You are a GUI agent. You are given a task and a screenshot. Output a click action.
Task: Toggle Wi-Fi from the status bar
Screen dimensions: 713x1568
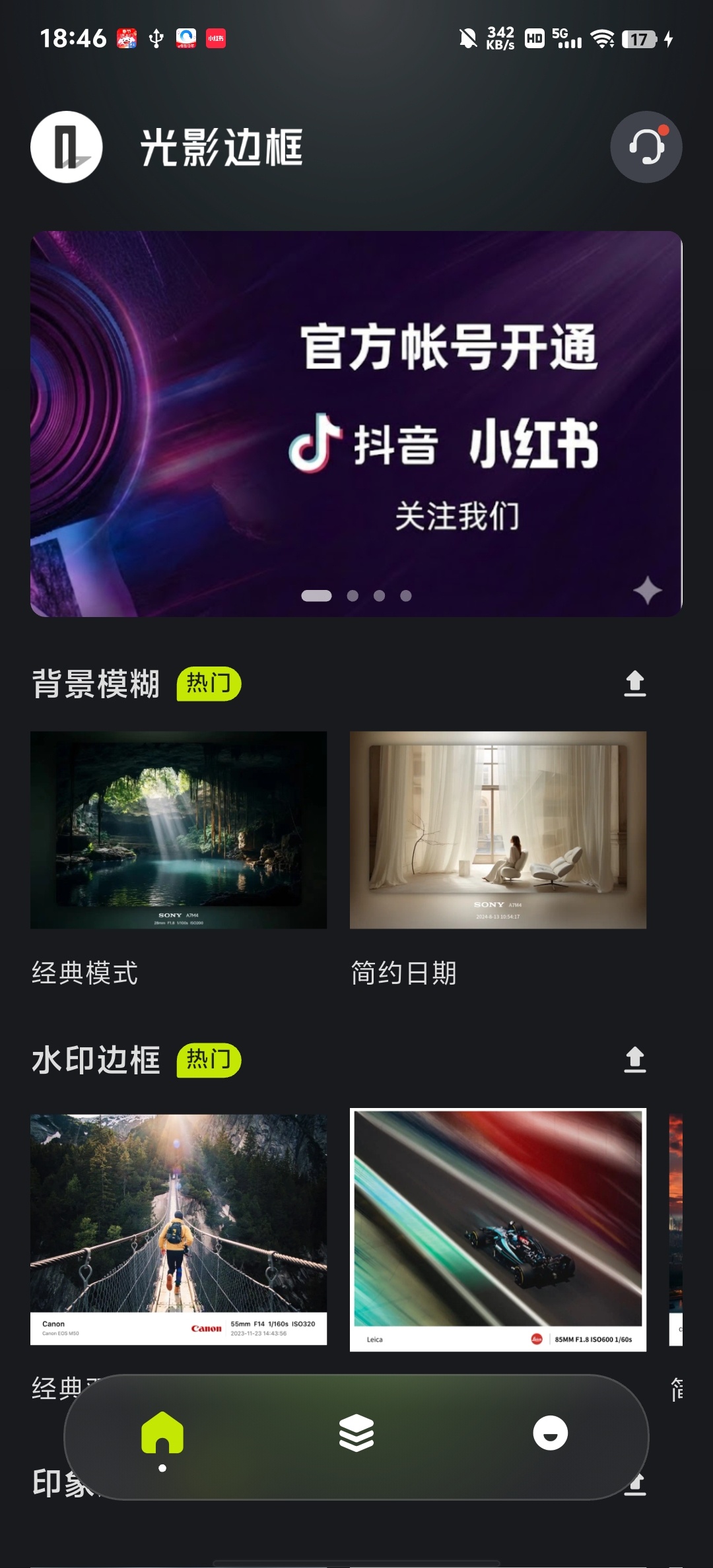coord(603,40)
